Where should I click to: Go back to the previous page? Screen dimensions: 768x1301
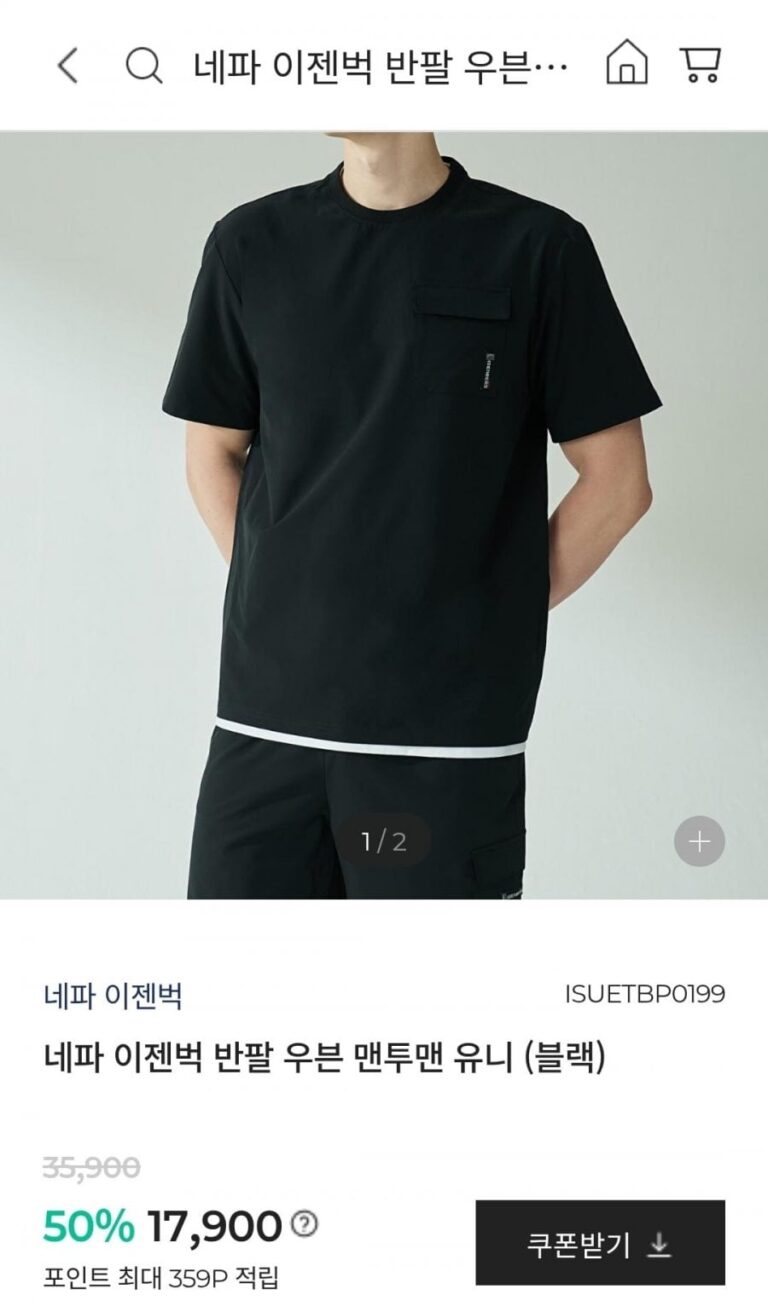[67, 66]
